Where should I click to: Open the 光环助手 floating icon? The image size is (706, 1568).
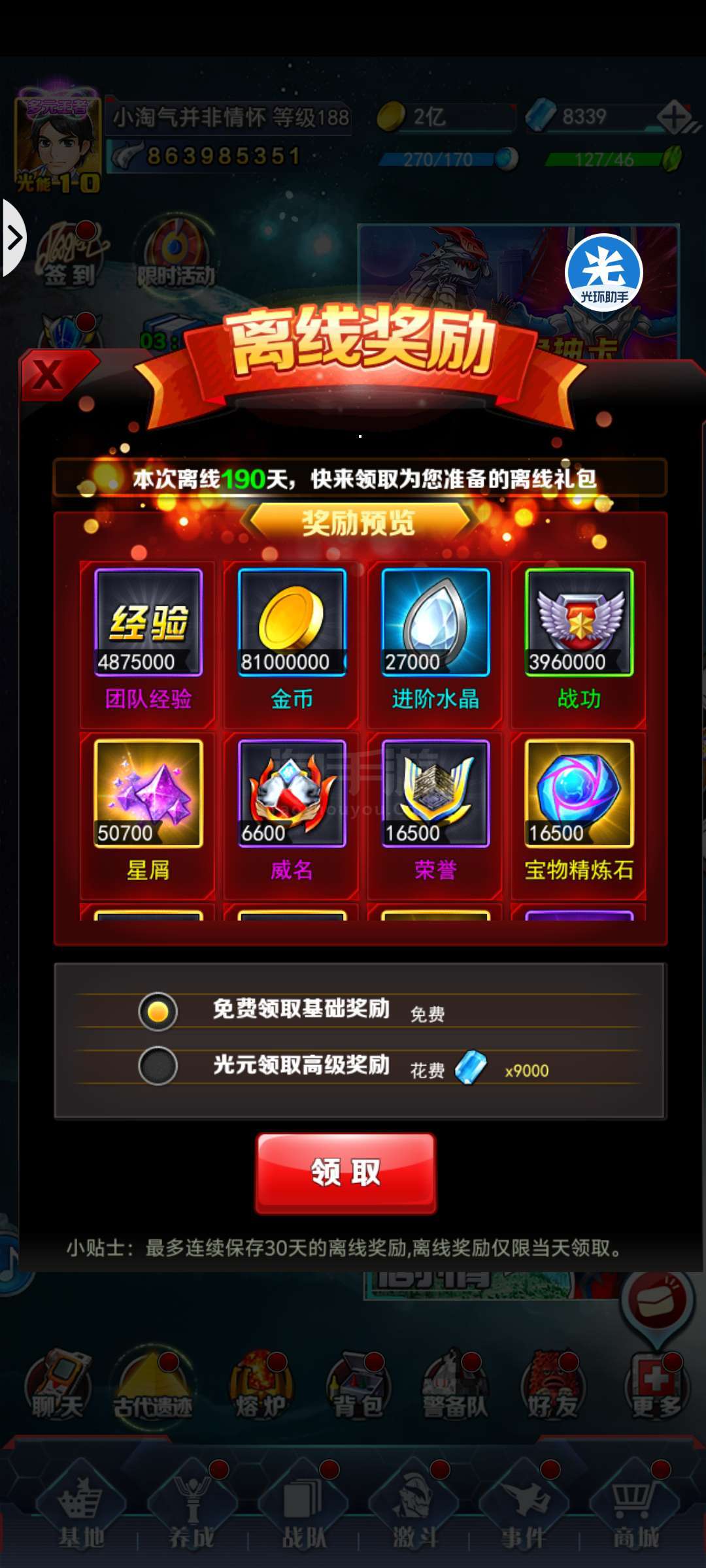604,272
